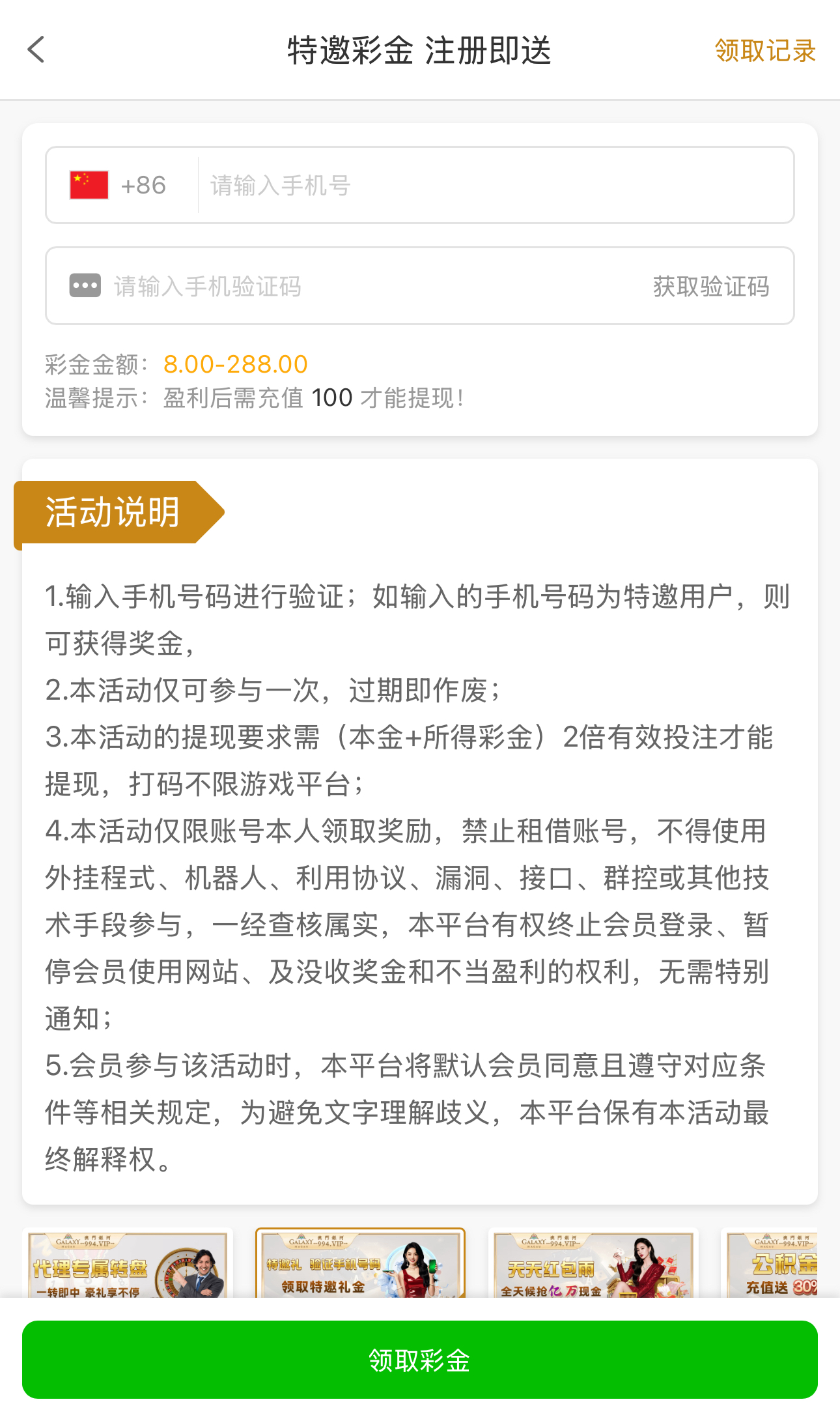Change the phone region from +86
The width and height of the screenshot is (840, 1419).
point(142,184)
